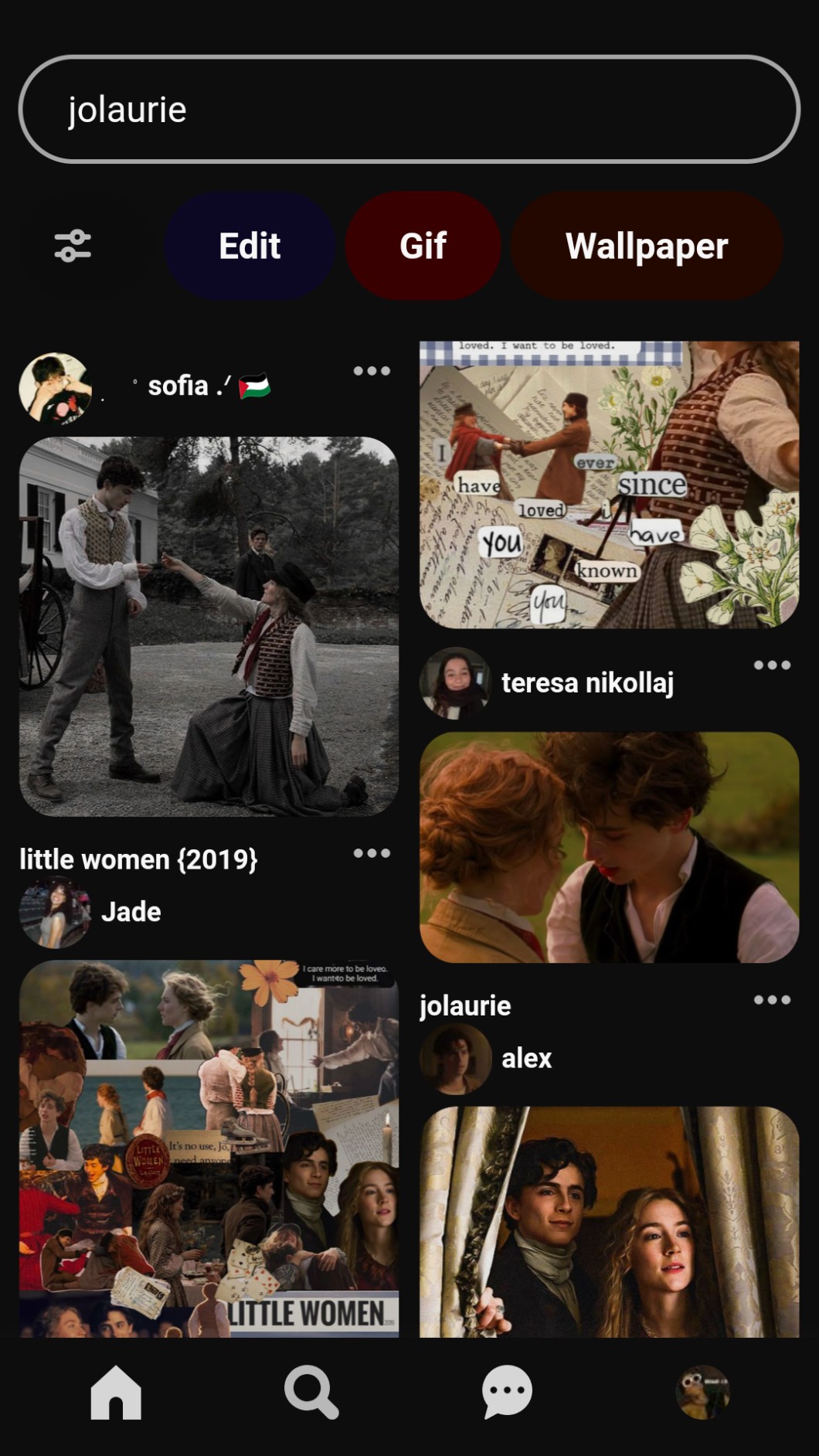
Task: Open sofia's black-and-white proposal pin
Action: point(209,626)
